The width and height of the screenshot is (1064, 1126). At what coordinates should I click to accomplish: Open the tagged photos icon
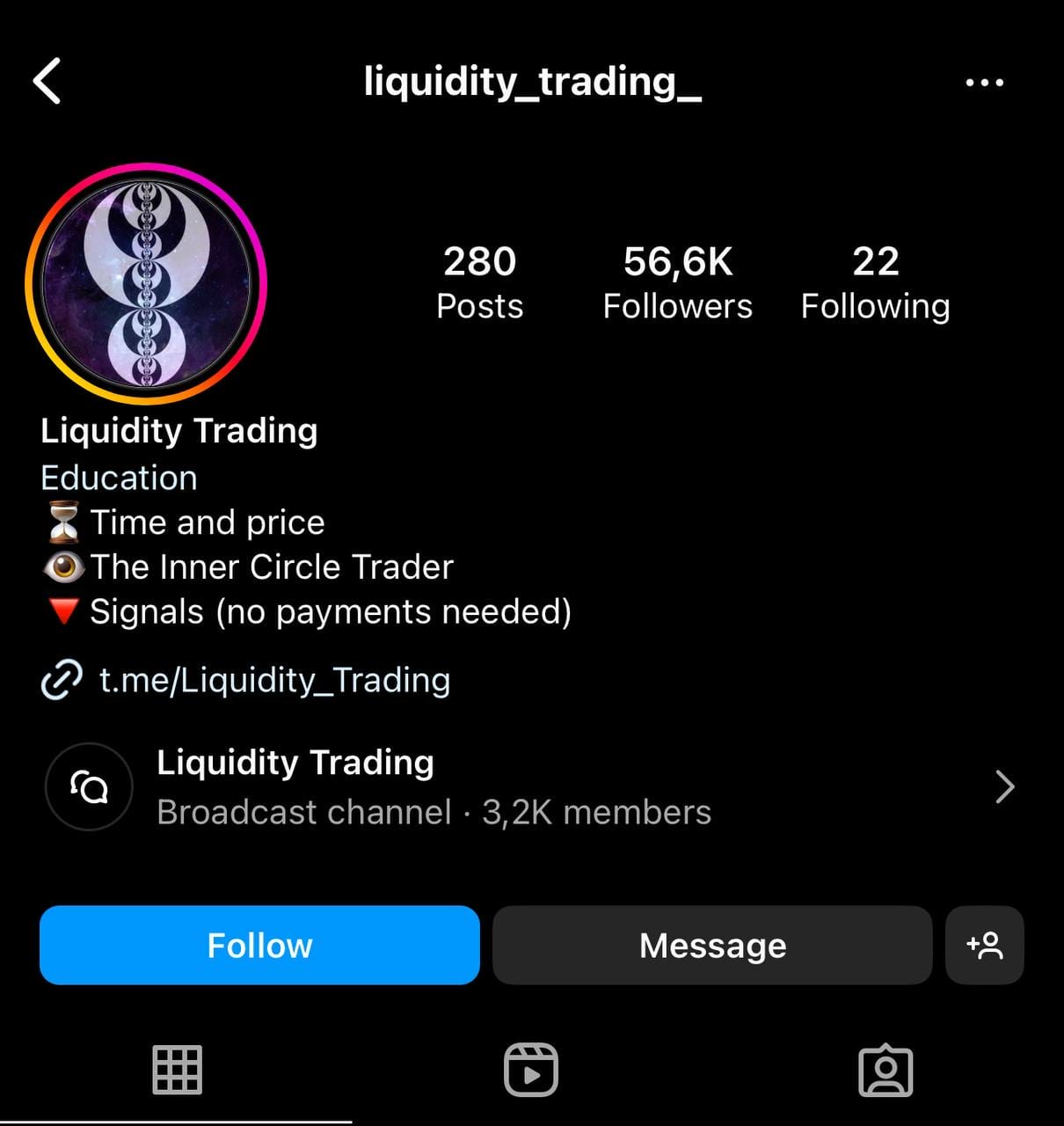886,1071
